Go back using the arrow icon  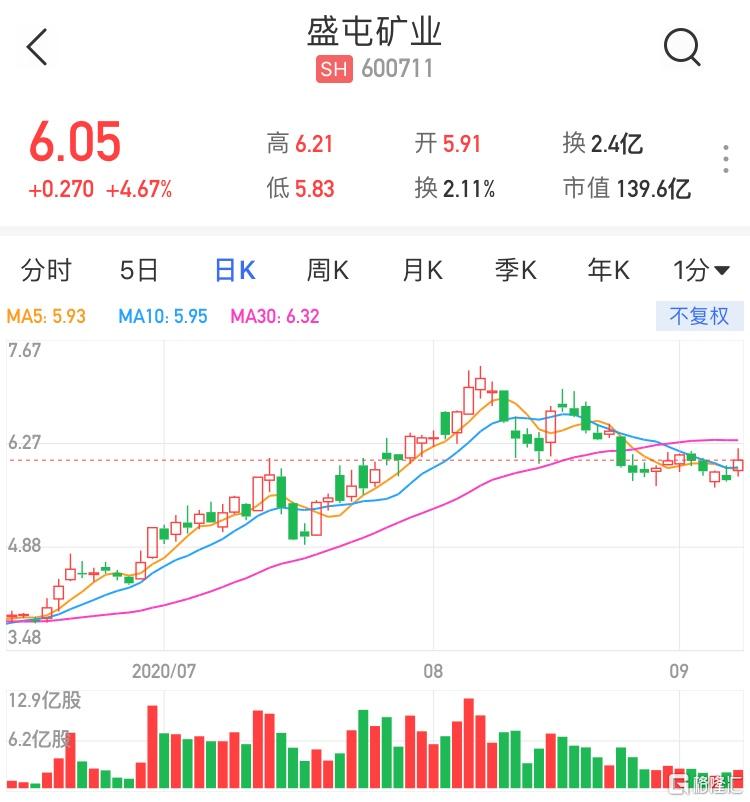click(38, 47)
